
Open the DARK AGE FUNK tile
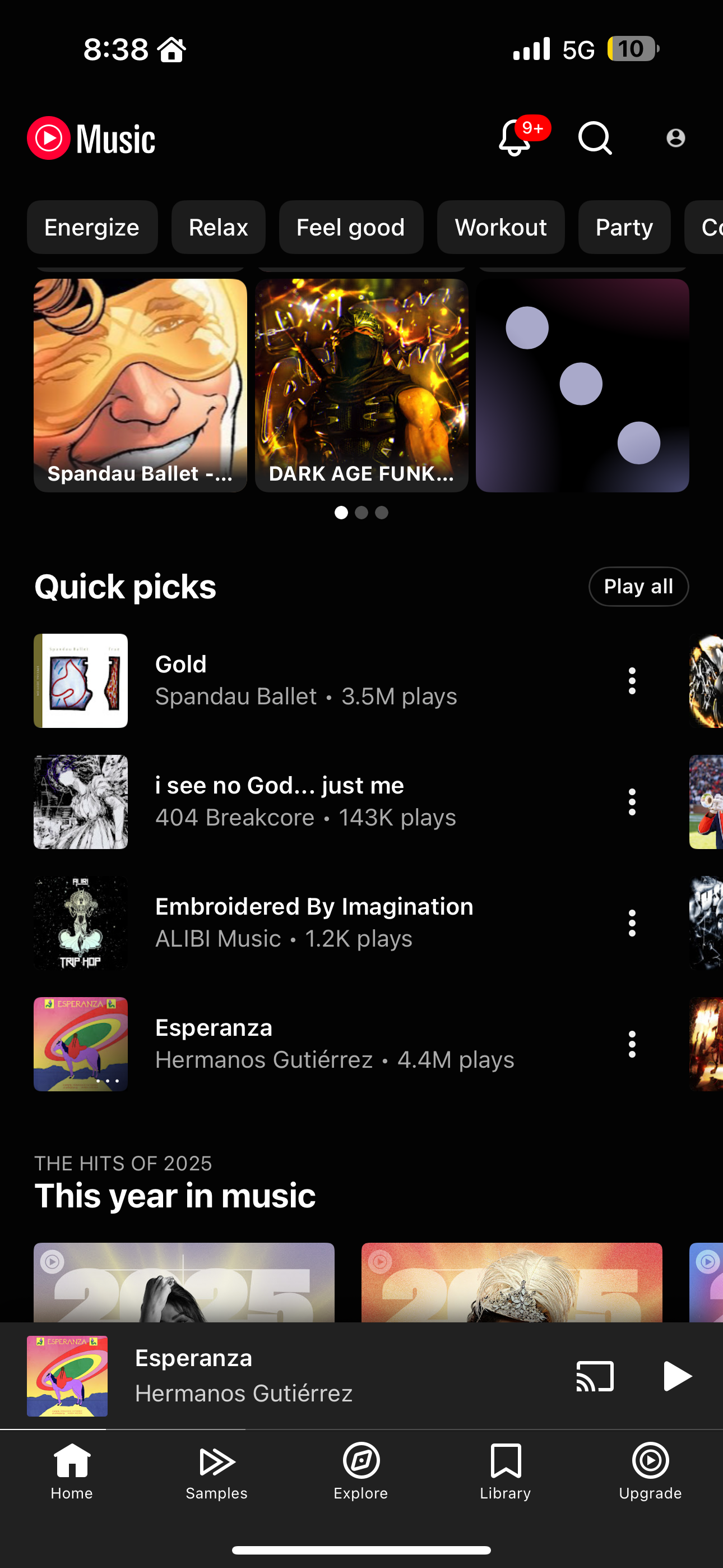361,385
